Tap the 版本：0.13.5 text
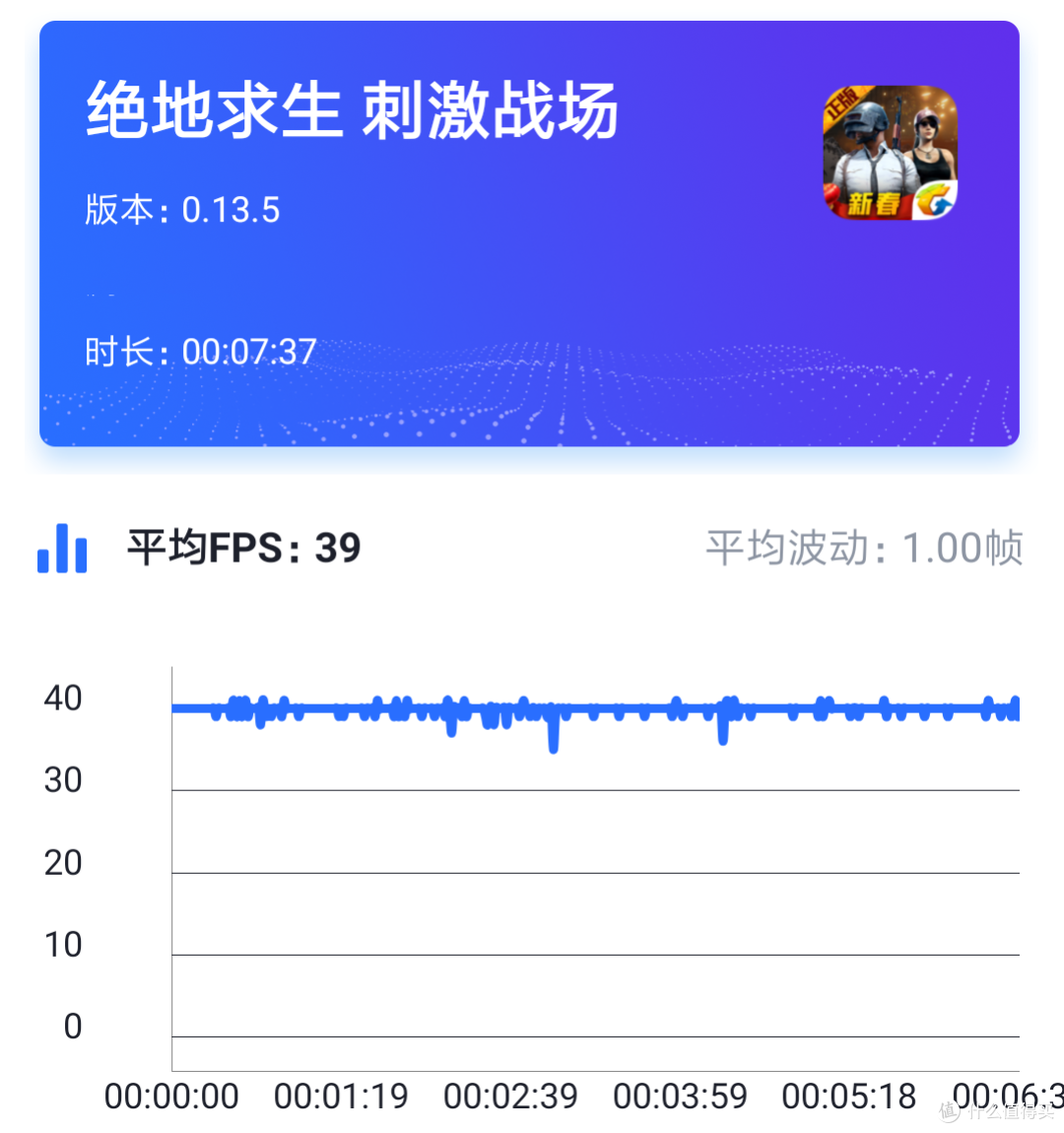The height and width of the screenshot is (1133, 1064). [179, 210]
